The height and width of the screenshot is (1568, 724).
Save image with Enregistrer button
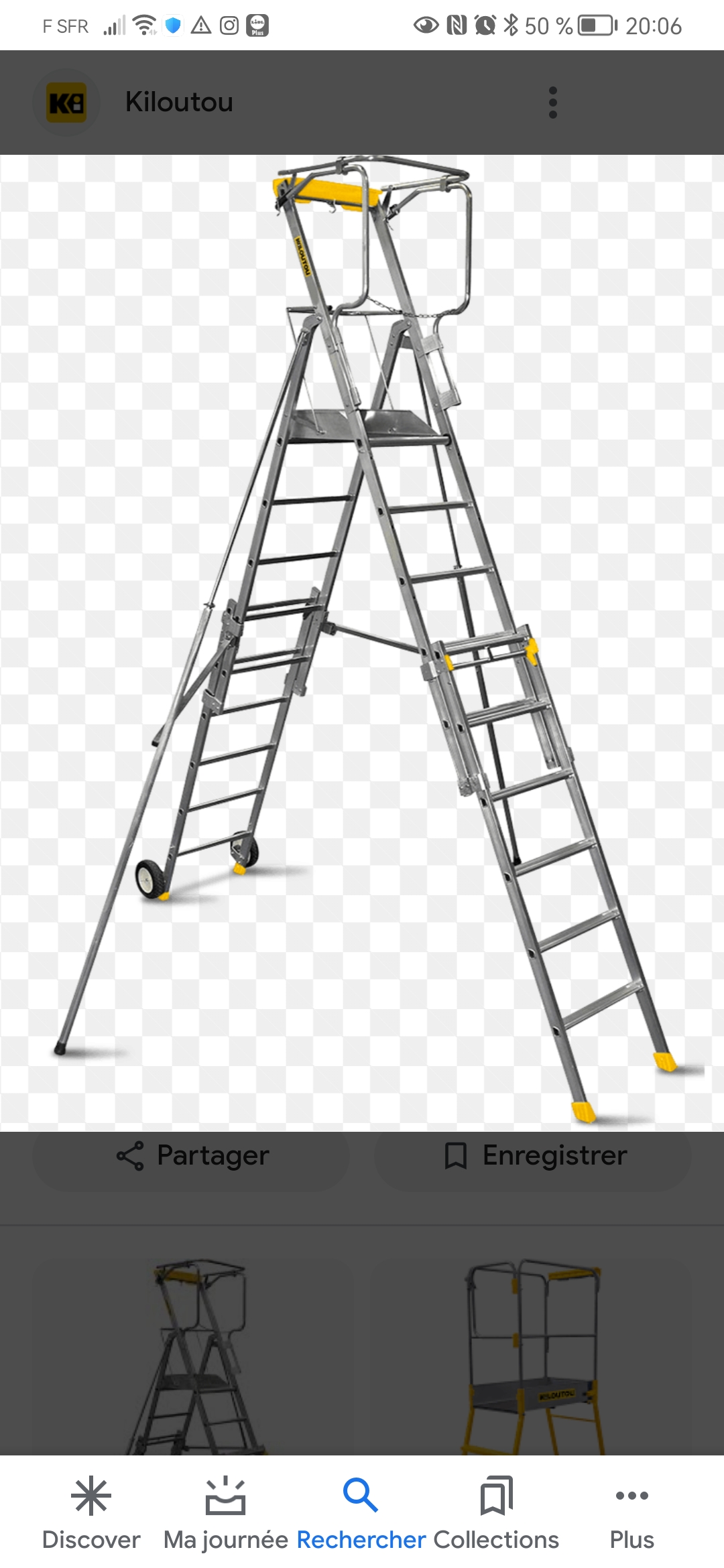(534, 1156)
